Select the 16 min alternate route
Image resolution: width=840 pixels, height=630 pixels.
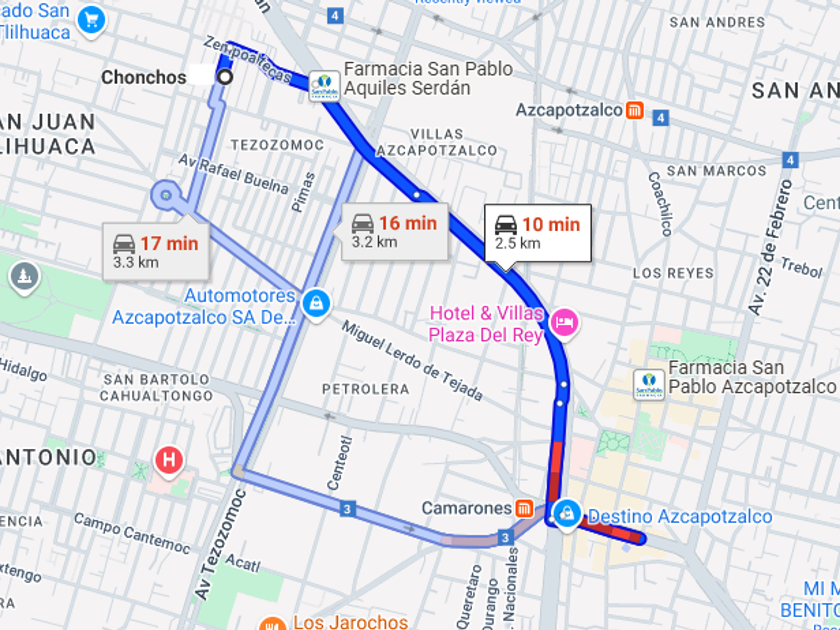click(x=394, y=232)
